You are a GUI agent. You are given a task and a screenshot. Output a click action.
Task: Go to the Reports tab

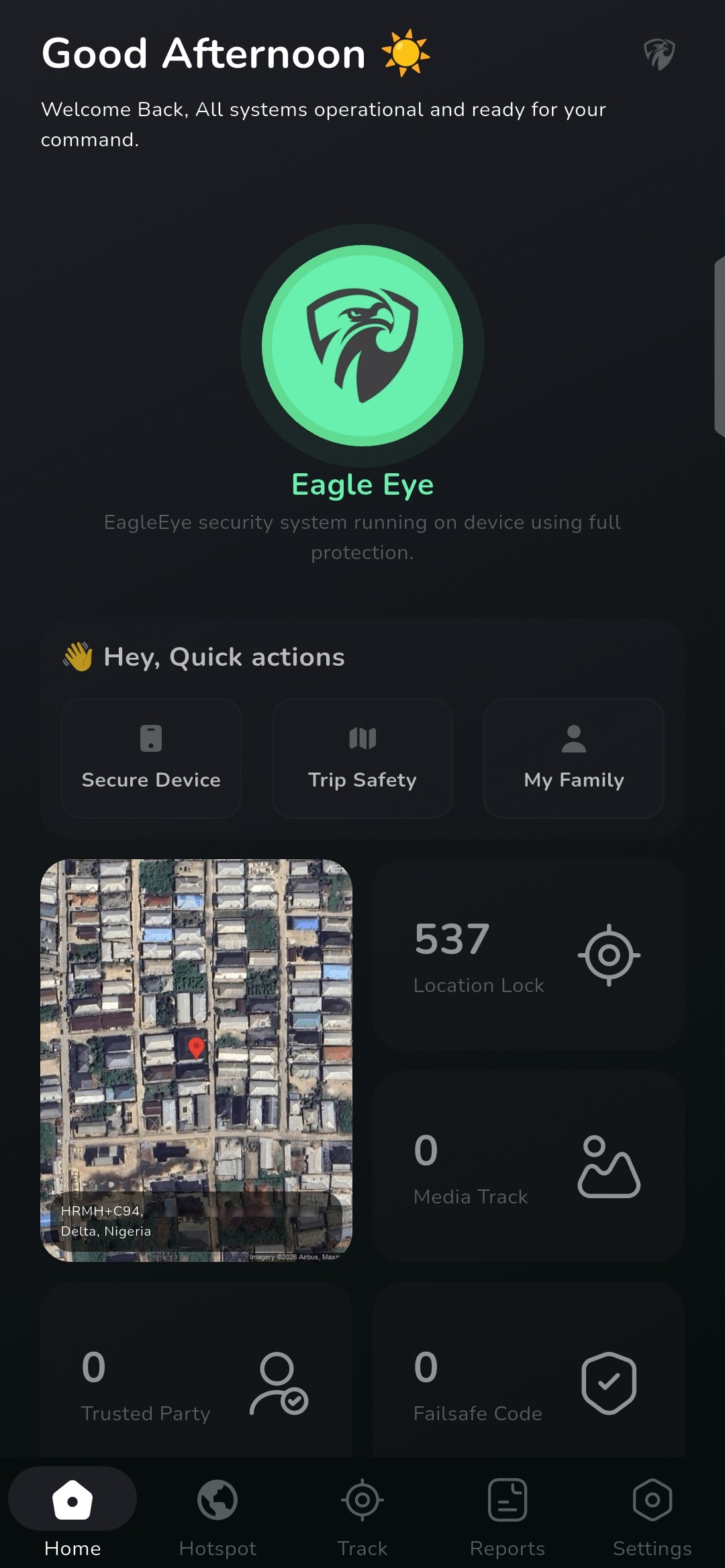[507, 1514]
